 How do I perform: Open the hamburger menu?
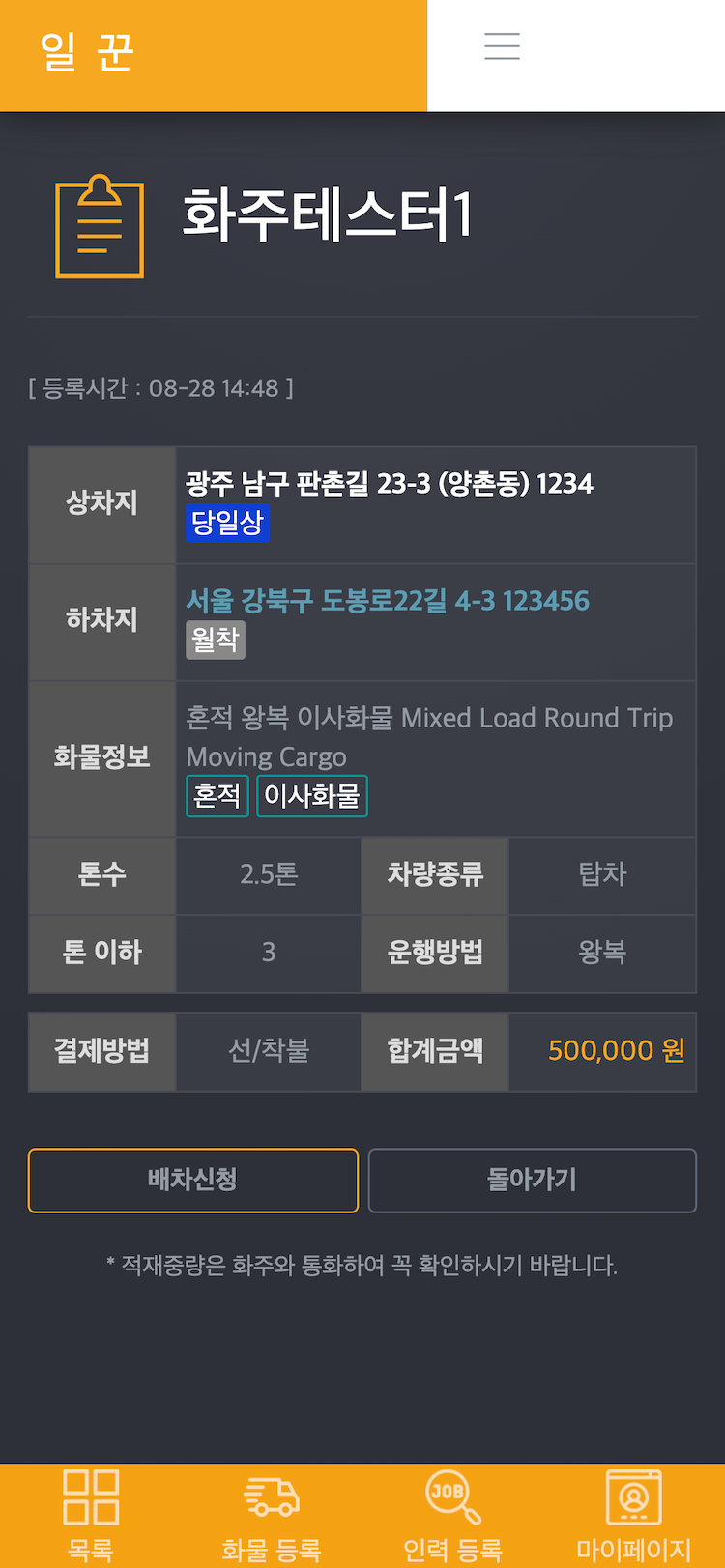[502, 46]
